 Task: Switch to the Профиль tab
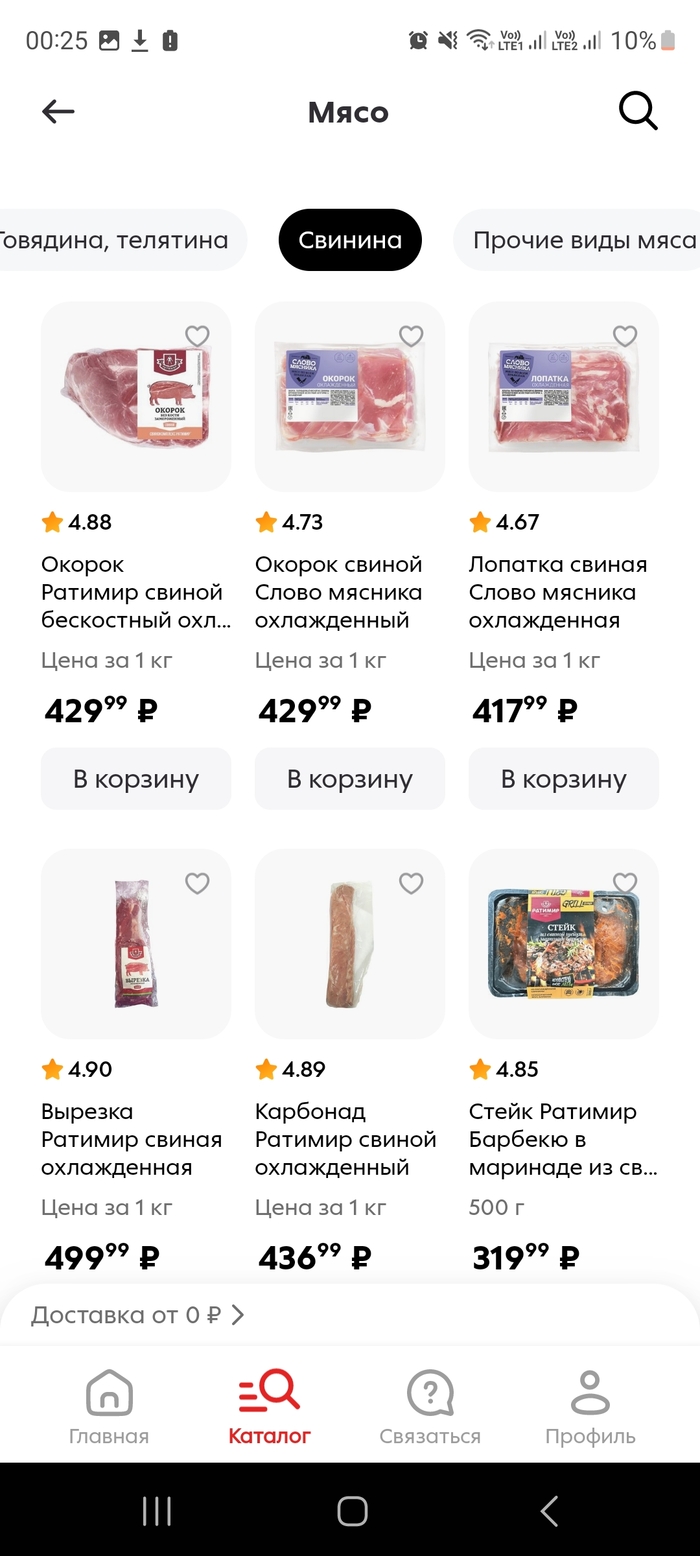click(x=590, y=1408)
